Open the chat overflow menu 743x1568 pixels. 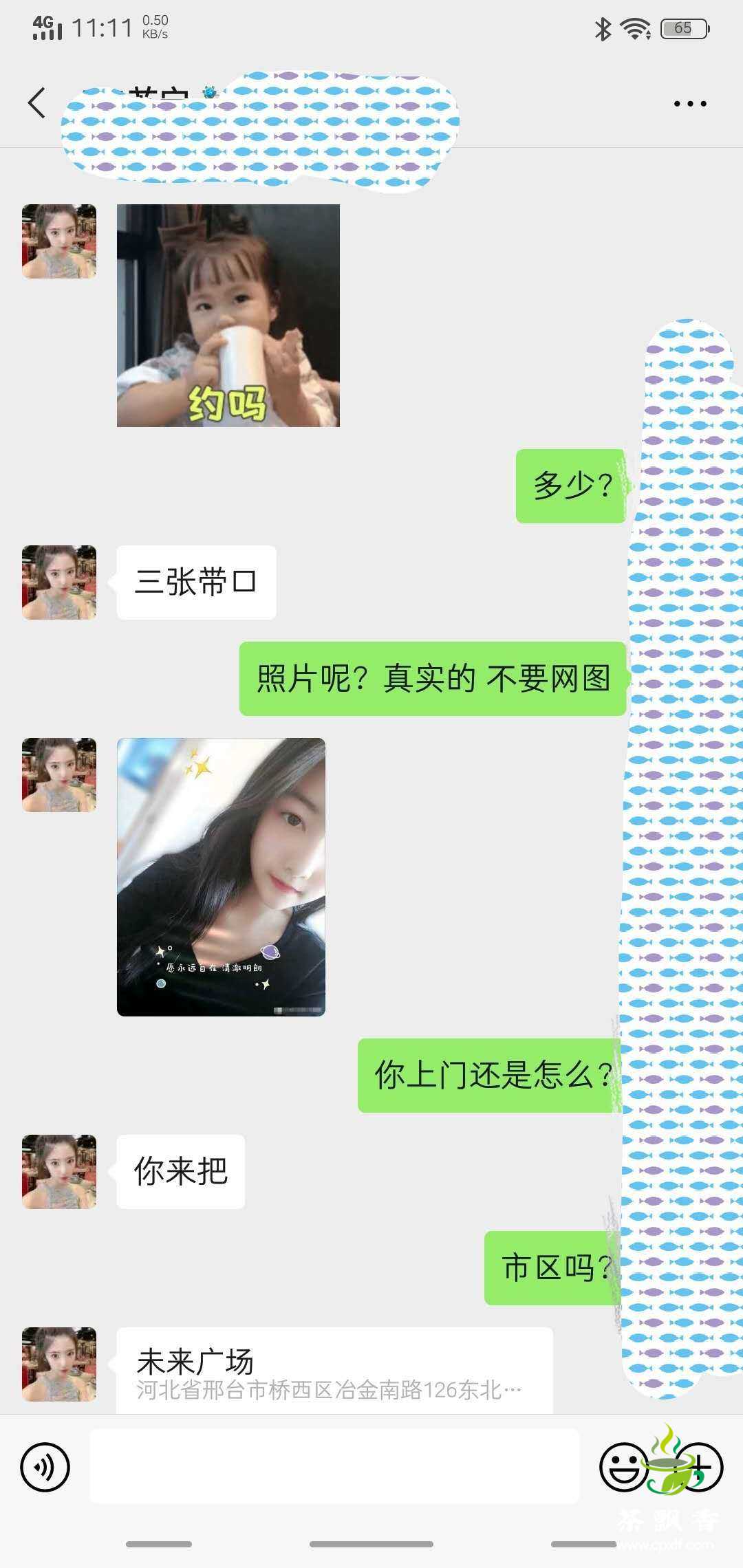pos(689,104)
